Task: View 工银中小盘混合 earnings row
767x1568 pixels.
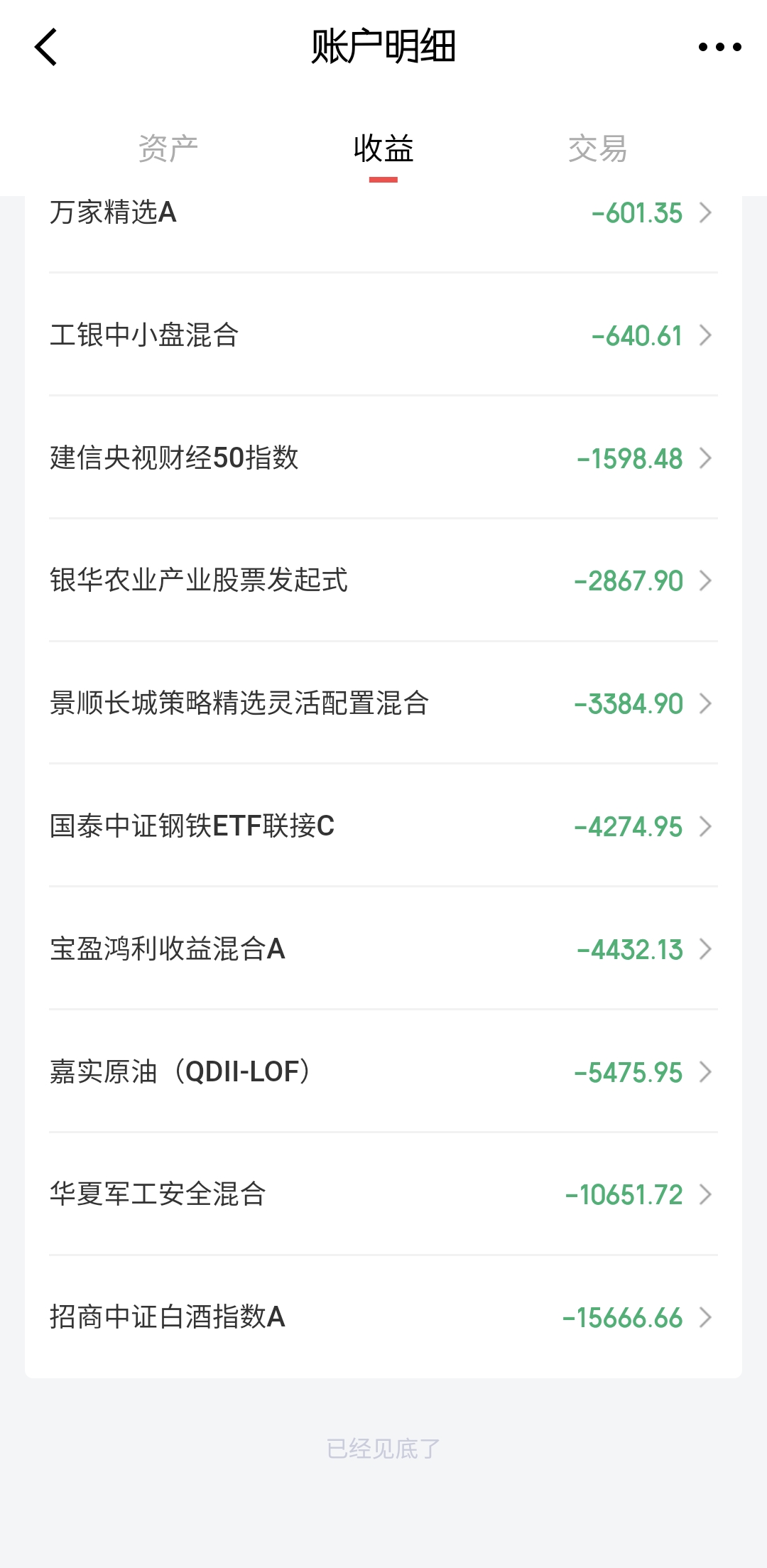Action: pos(383,335)
